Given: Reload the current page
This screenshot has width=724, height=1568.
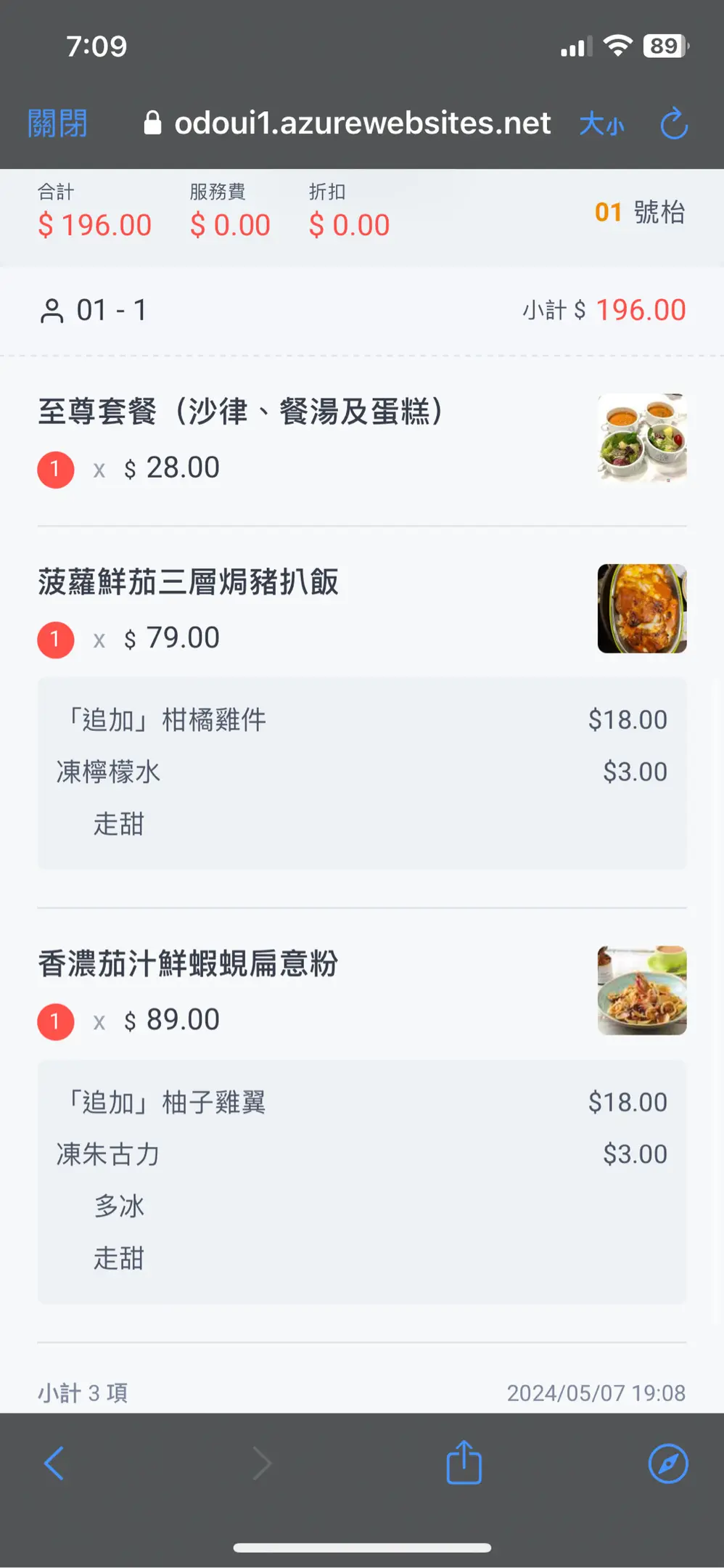Looking at the screenshot, I should point(674,123).
